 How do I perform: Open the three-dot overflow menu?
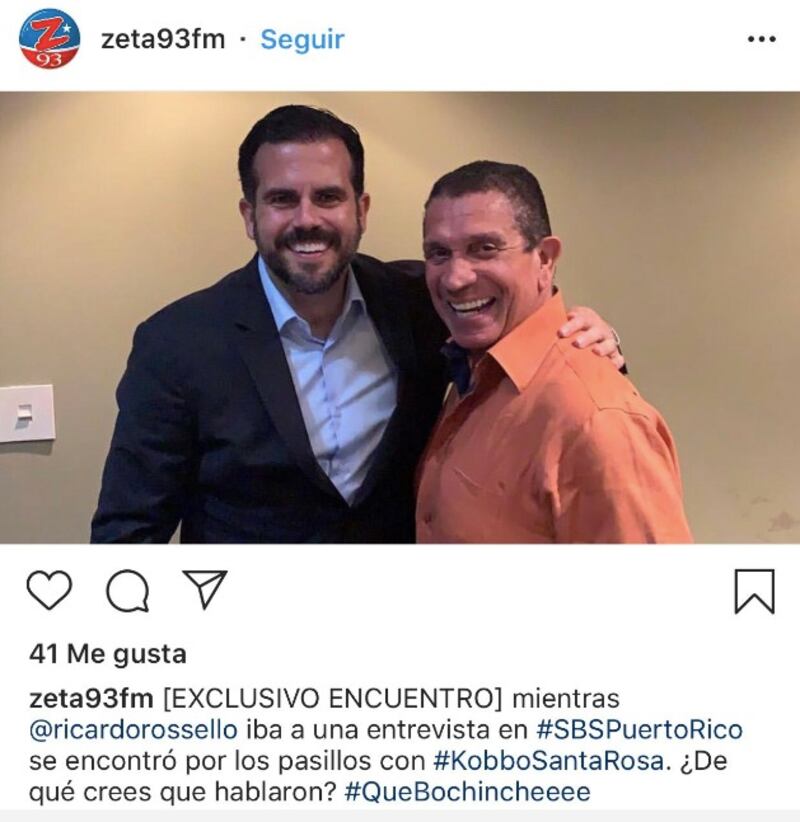pos(762,39)
